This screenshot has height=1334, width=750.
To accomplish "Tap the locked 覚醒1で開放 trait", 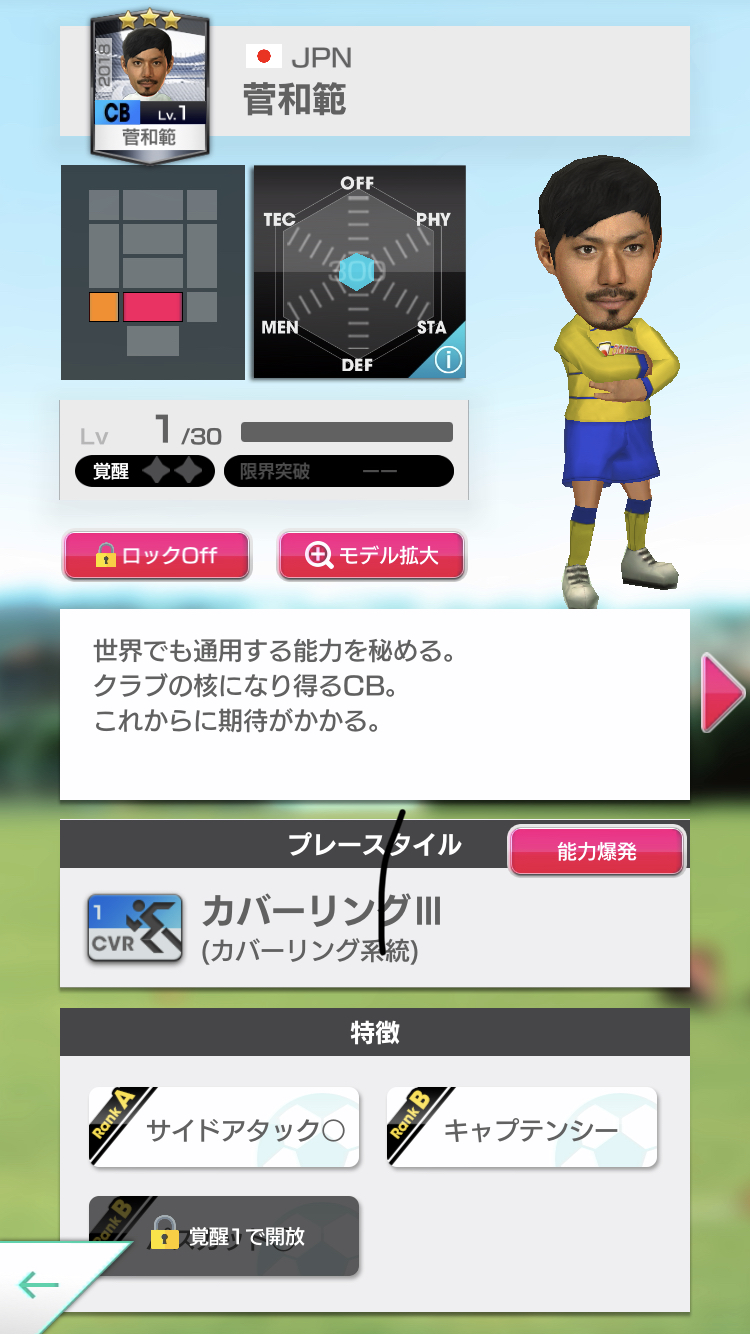I will tap(224, 1236).
